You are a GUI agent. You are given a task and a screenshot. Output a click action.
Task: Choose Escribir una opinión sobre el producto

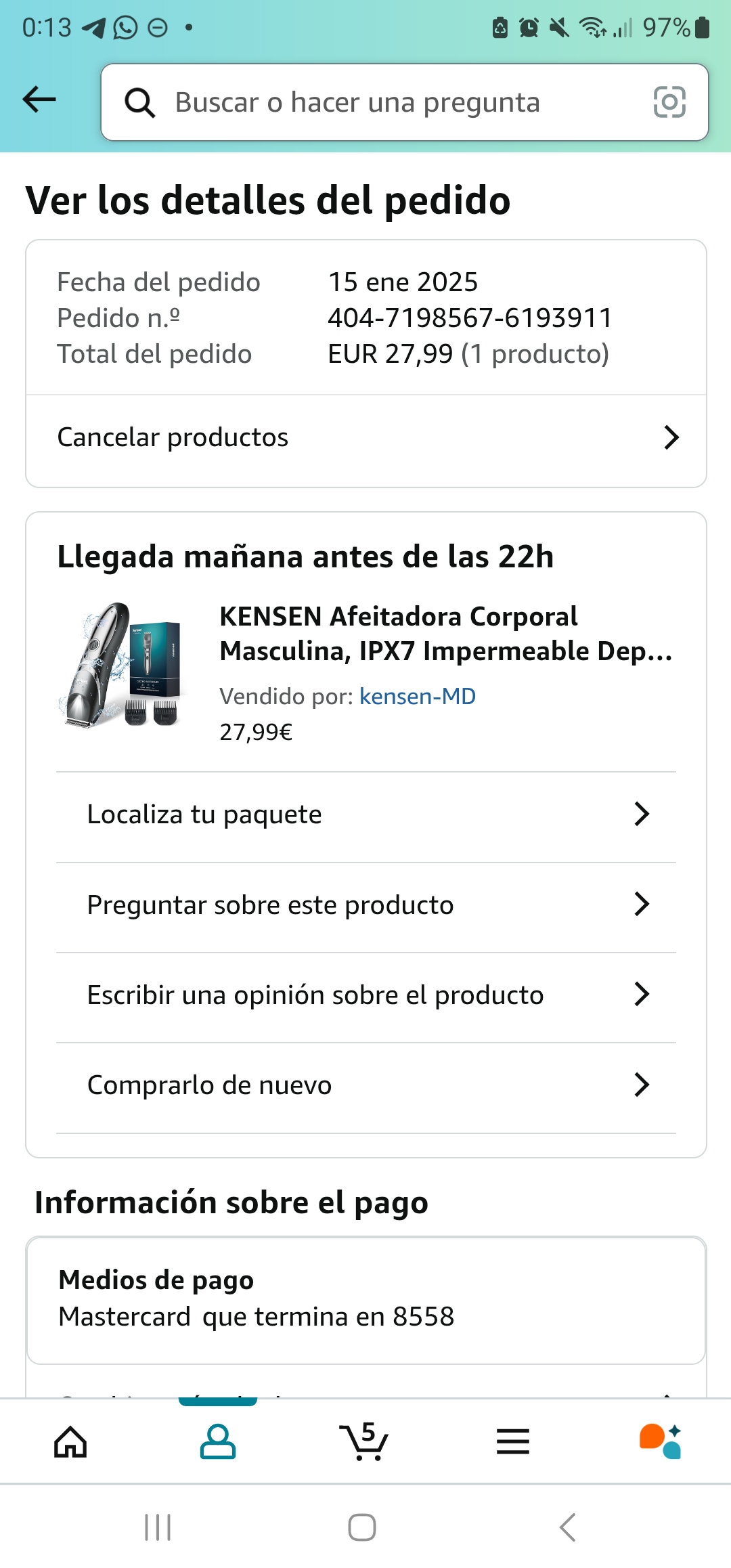tap(365, 995)
